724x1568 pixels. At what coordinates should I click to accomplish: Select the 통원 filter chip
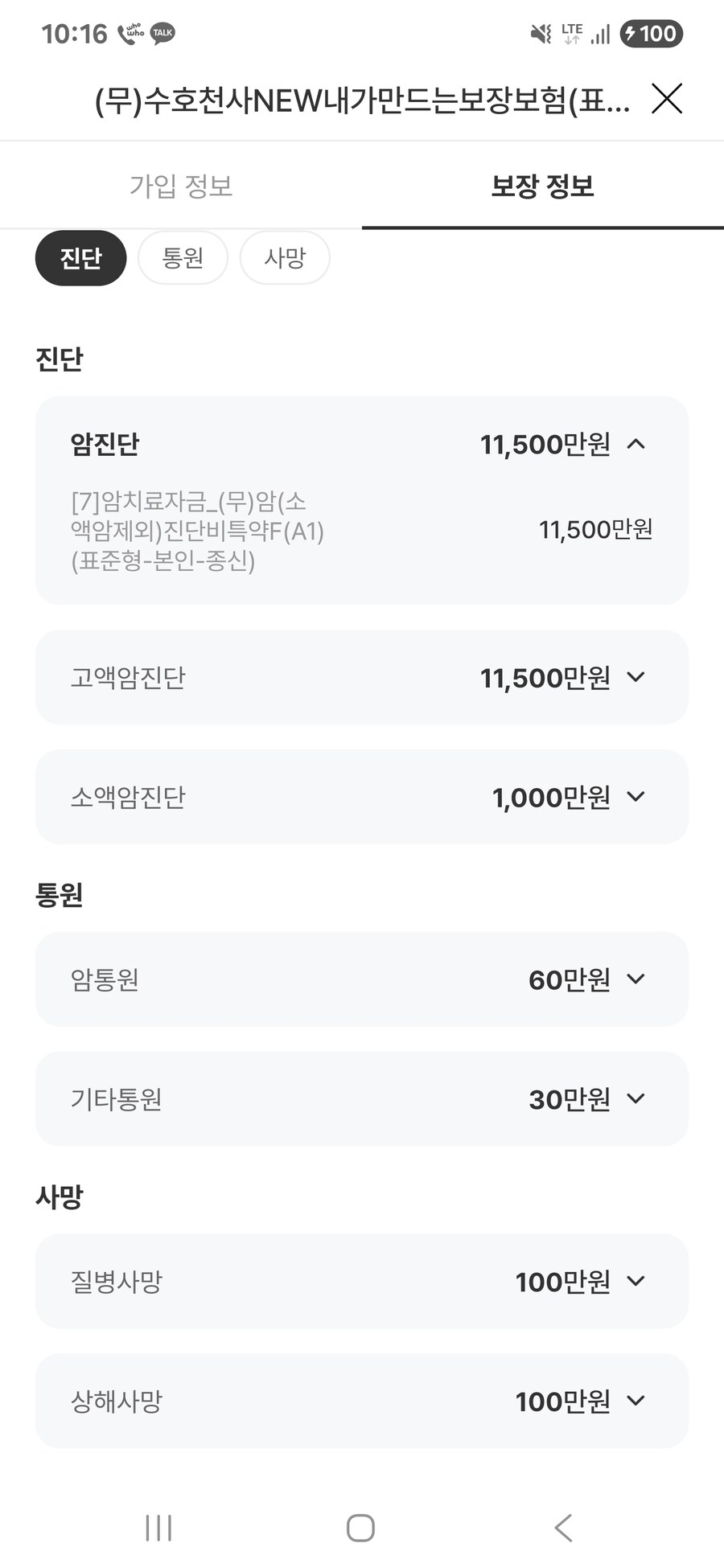183,257
